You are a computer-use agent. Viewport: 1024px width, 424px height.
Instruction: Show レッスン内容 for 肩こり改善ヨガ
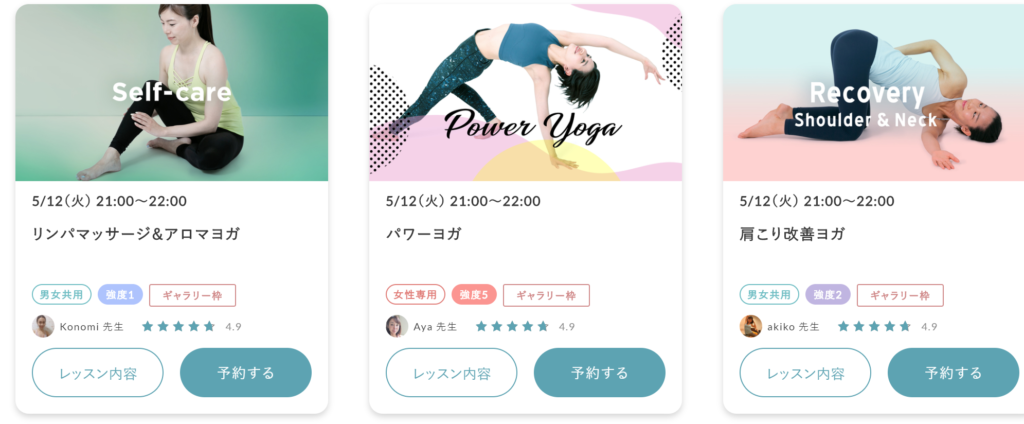[805, 373]
